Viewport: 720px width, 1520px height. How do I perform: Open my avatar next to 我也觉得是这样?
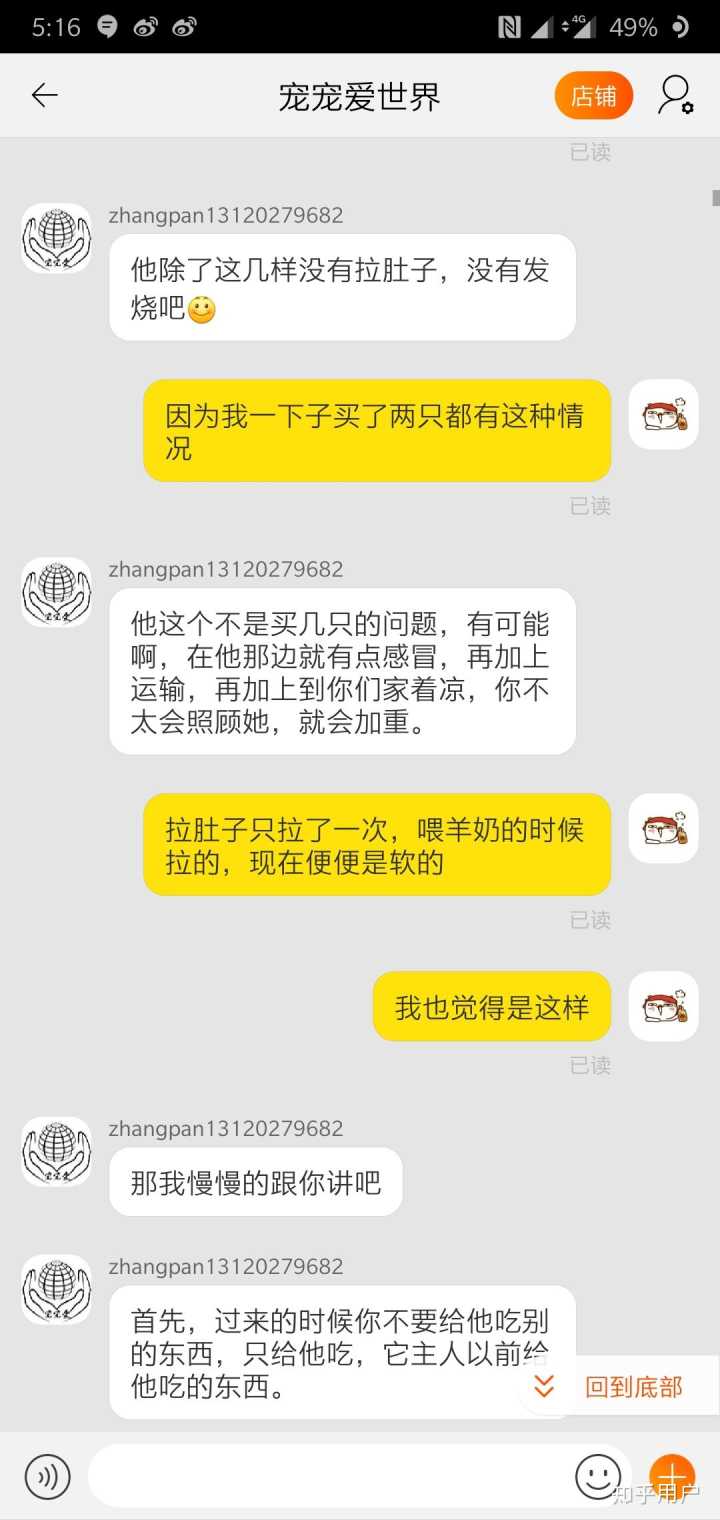[663, 1006]
